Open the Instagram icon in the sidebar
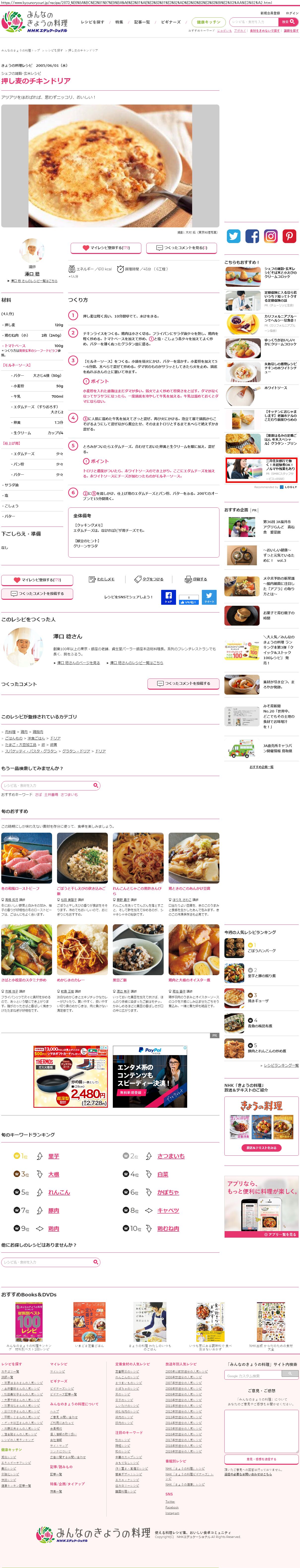This screenshot has height=1568, width=300. [271, 236]
